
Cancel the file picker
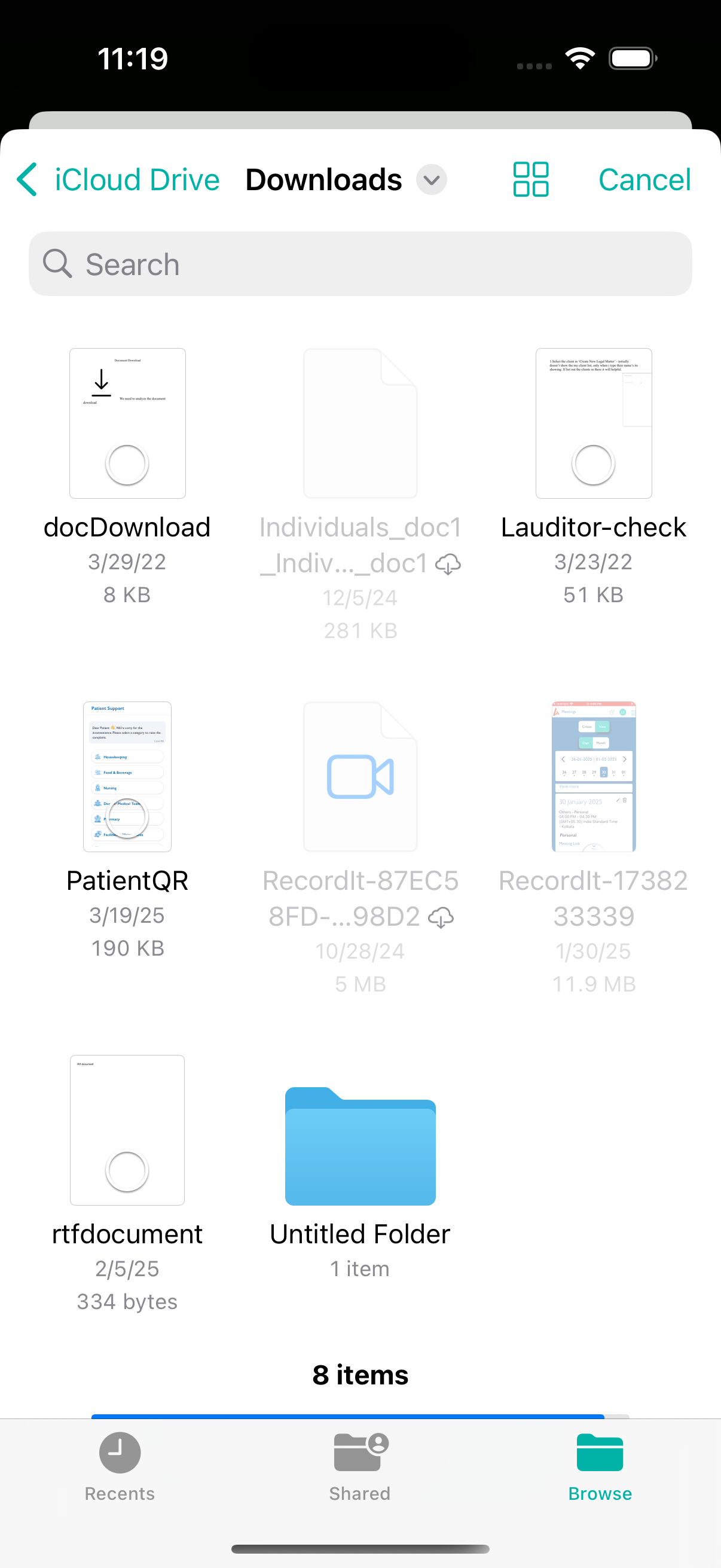point(644,179)
